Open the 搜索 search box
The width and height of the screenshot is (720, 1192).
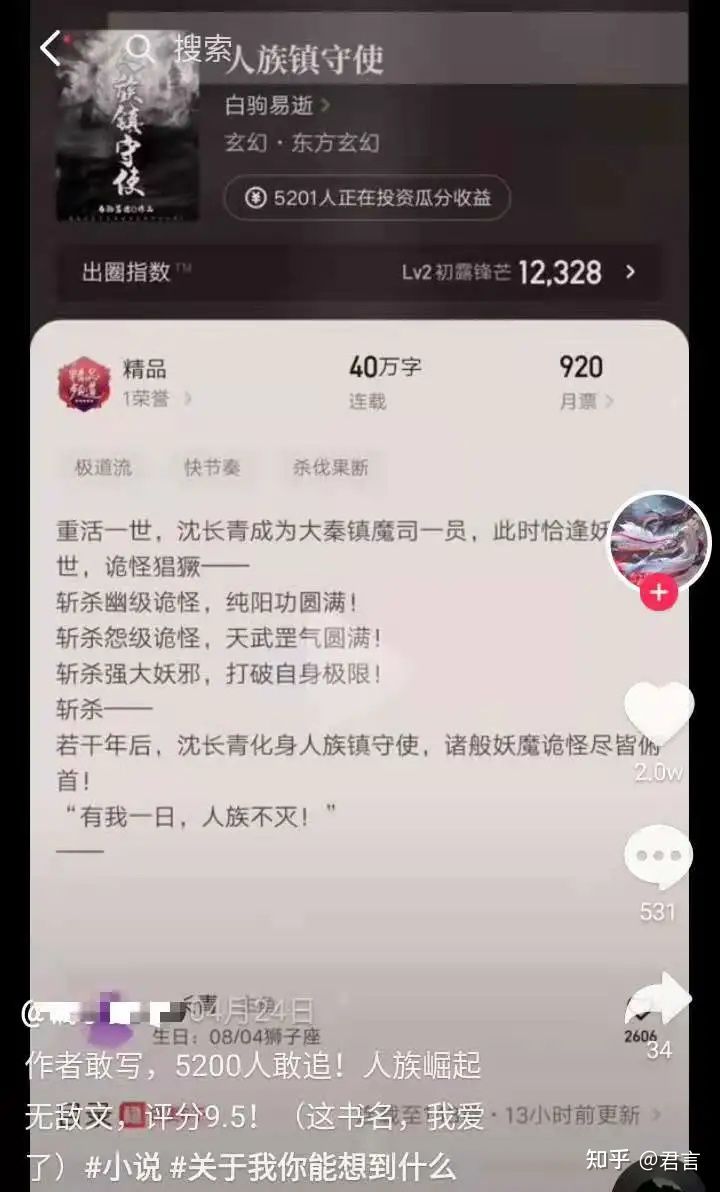pos(180,47)
